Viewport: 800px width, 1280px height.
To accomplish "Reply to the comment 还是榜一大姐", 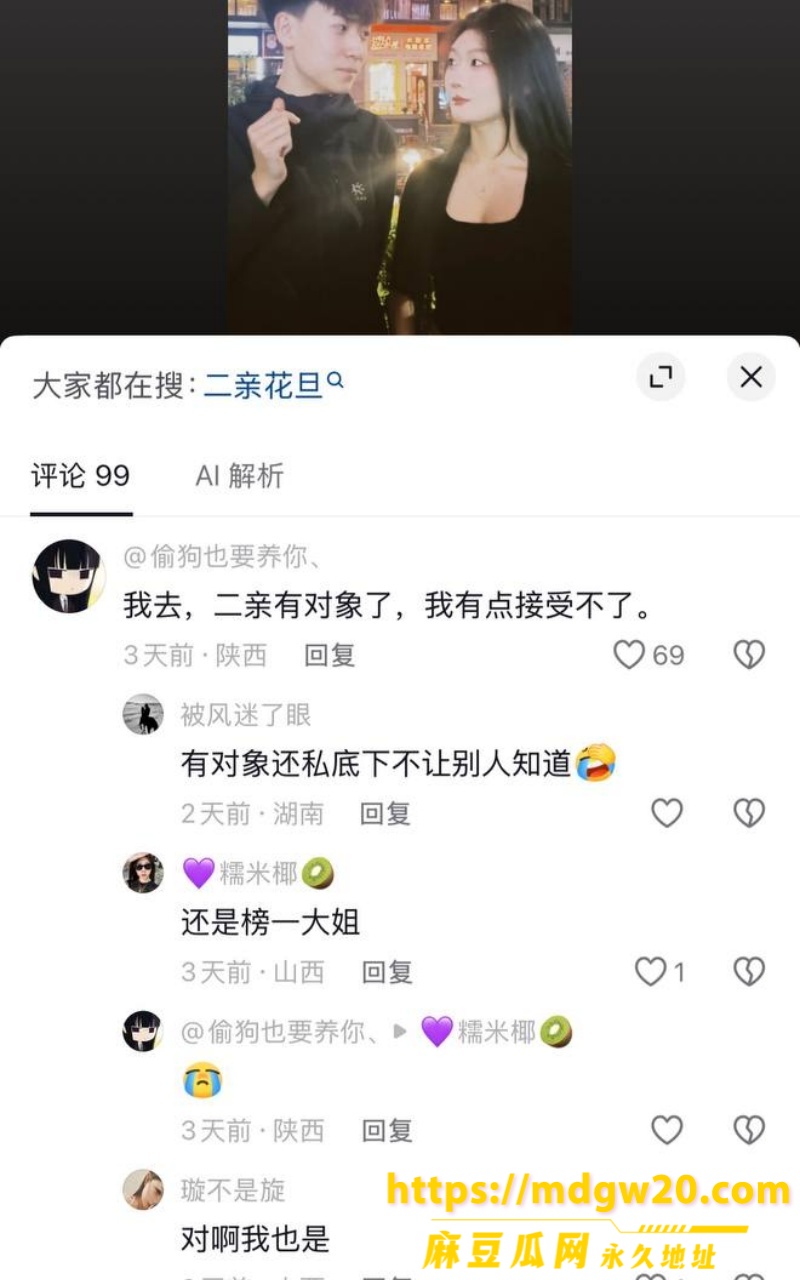I will click(x=387, y=971).
